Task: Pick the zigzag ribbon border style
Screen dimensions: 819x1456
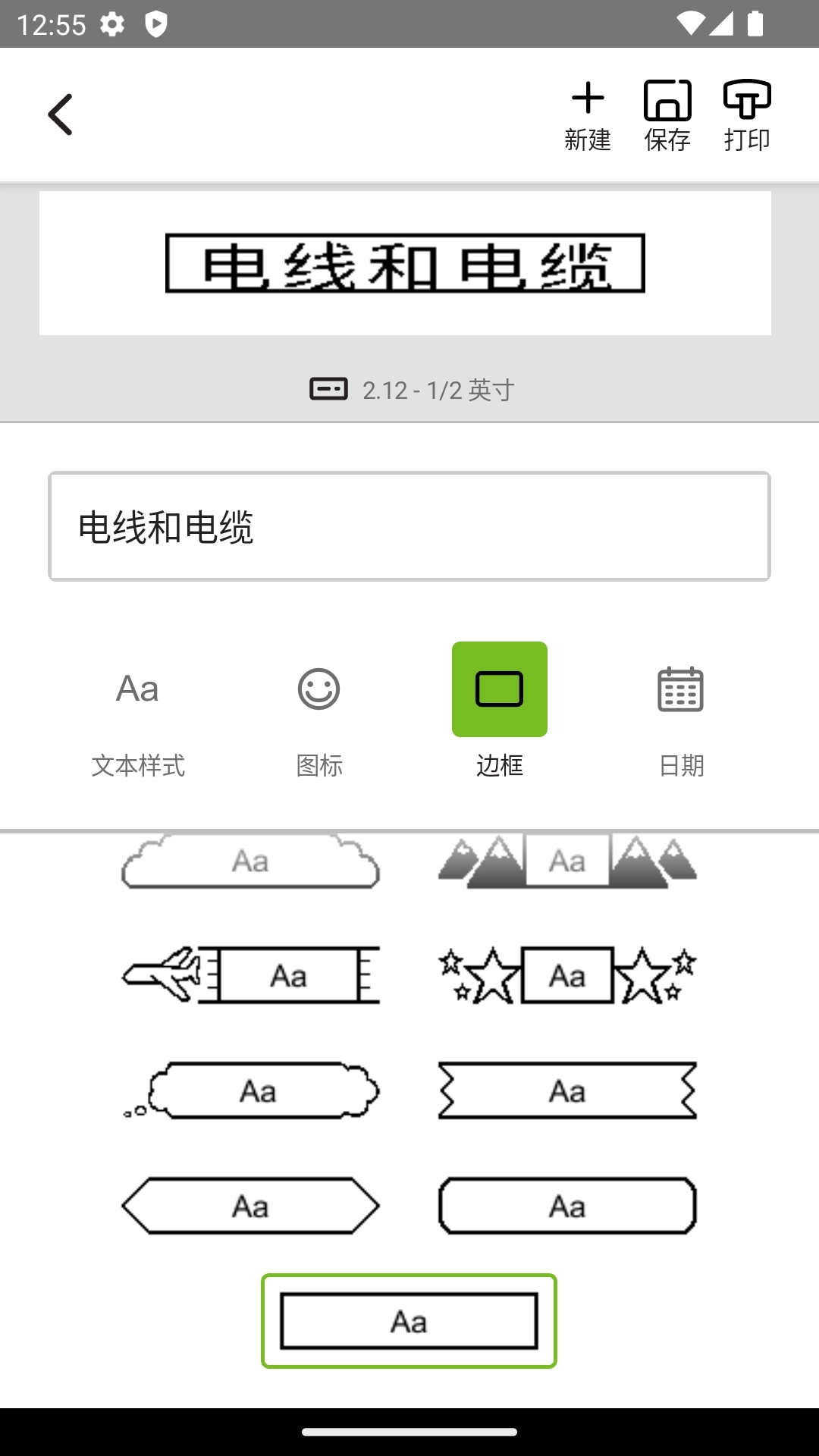Action: (x=567, y=1091)
